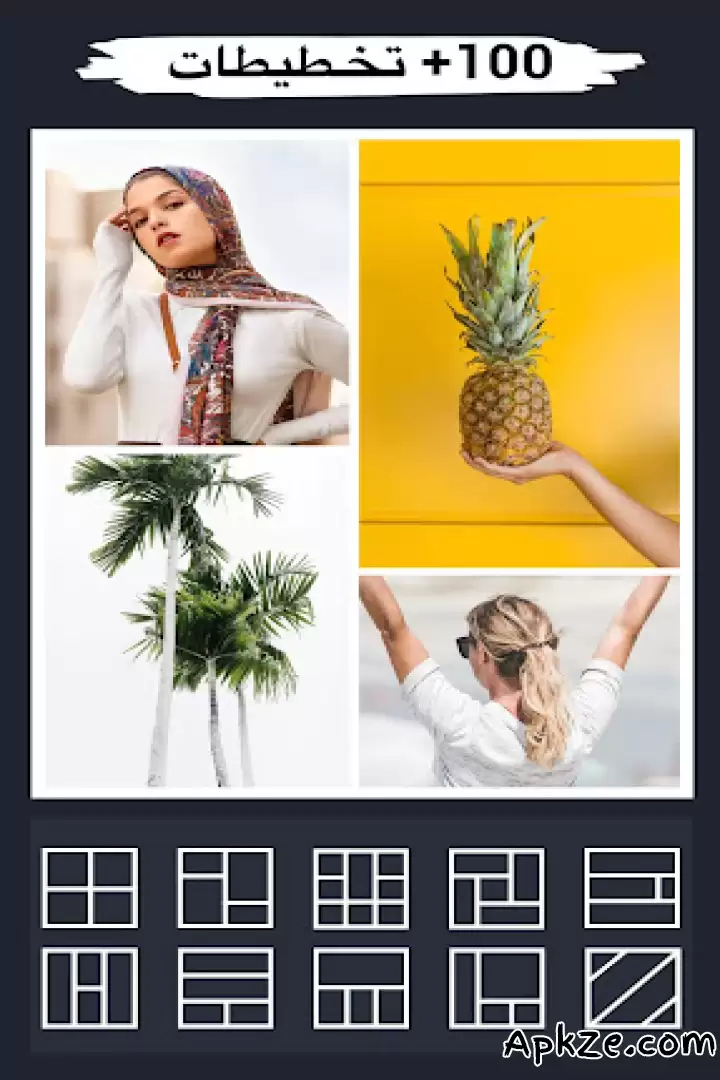
Task: Pick the pinwheel-style collage layout
Action: 495,885
